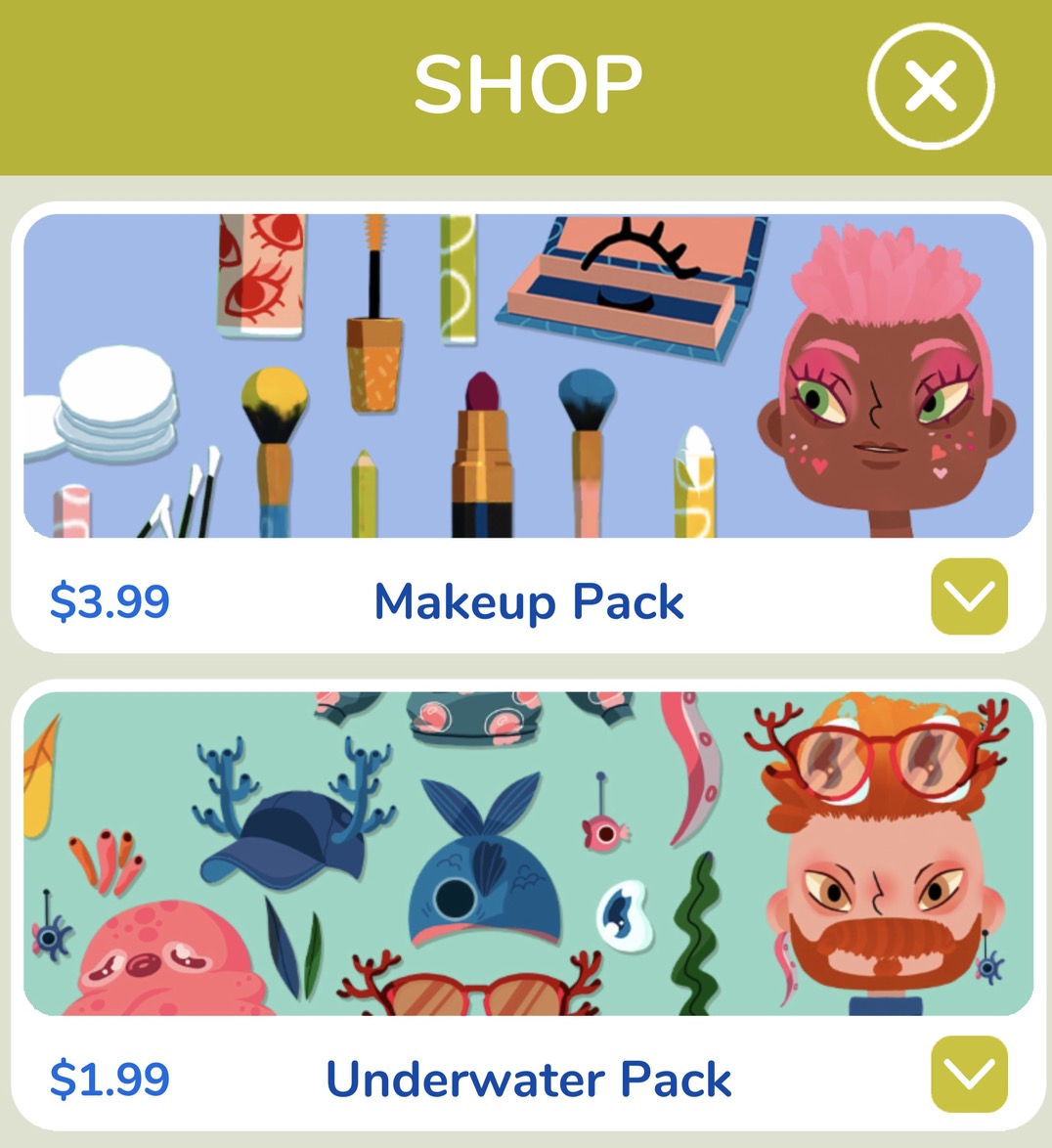
Task: Open the Makeup Pack banner image
Action: coord(529,376)
